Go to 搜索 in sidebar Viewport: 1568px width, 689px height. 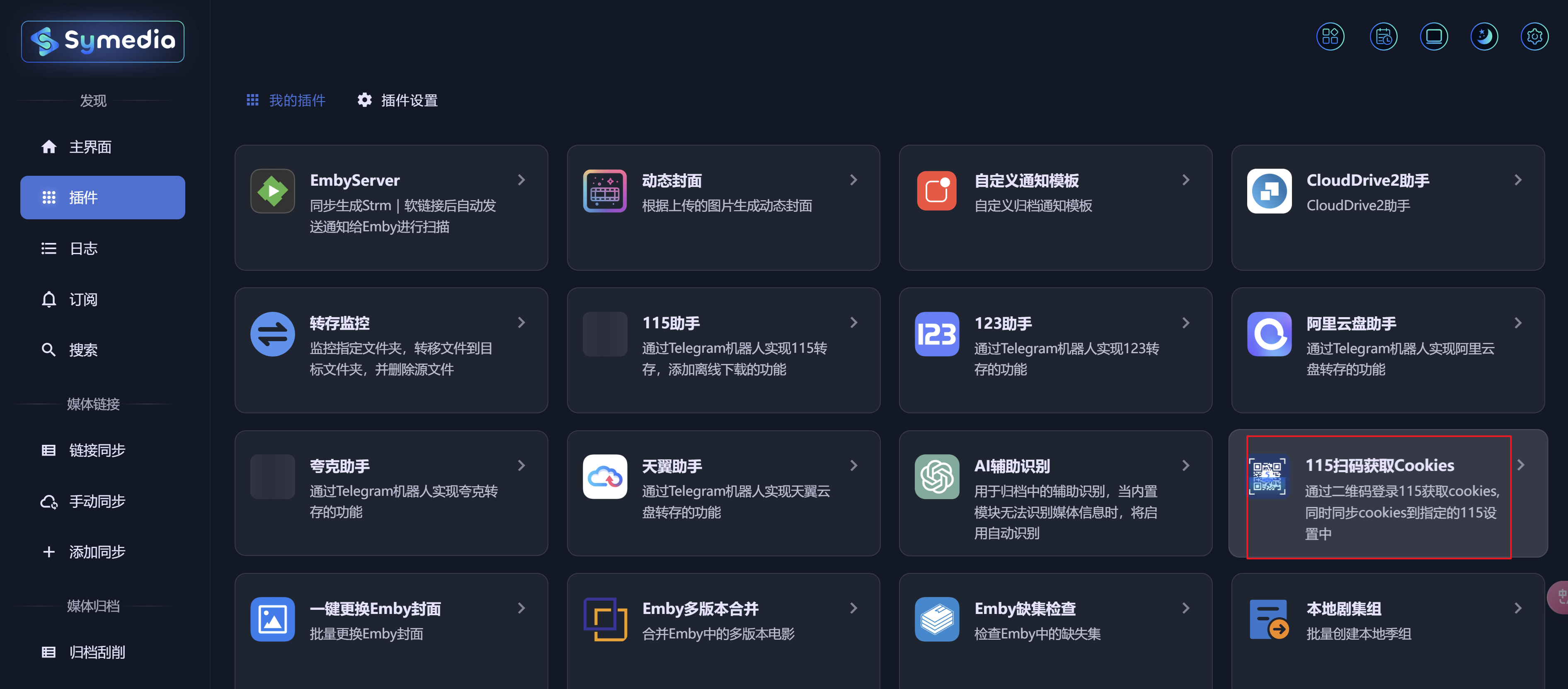tap(83, 350)
